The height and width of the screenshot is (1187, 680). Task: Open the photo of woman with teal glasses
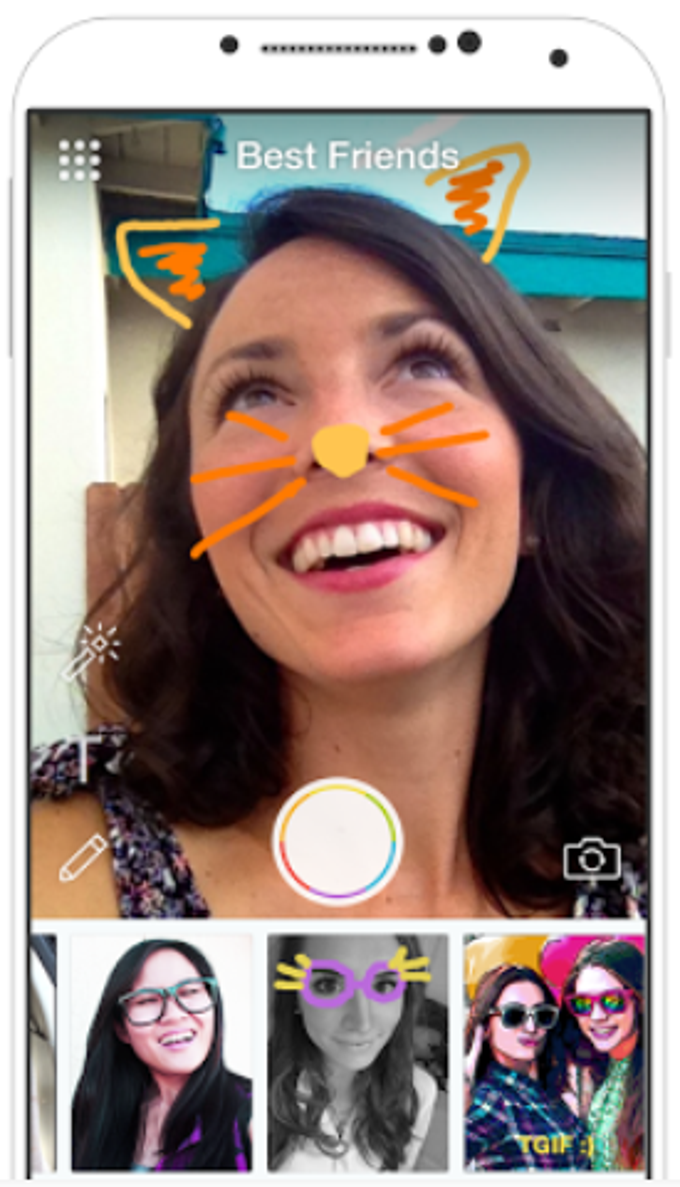pos(161,1052)
